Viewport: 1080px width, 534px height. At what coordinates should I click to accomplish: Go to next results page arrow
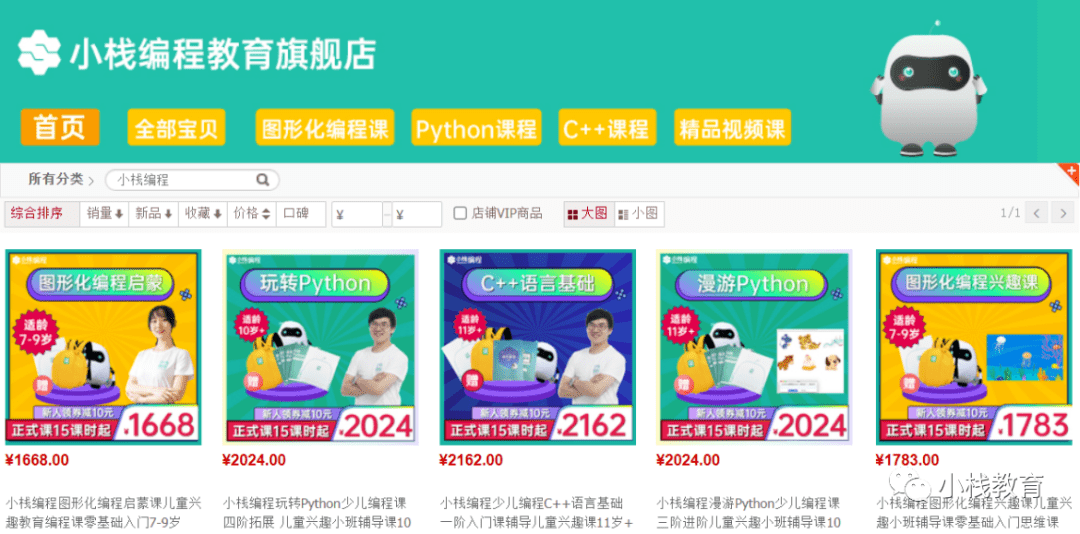click(1063, 213)
